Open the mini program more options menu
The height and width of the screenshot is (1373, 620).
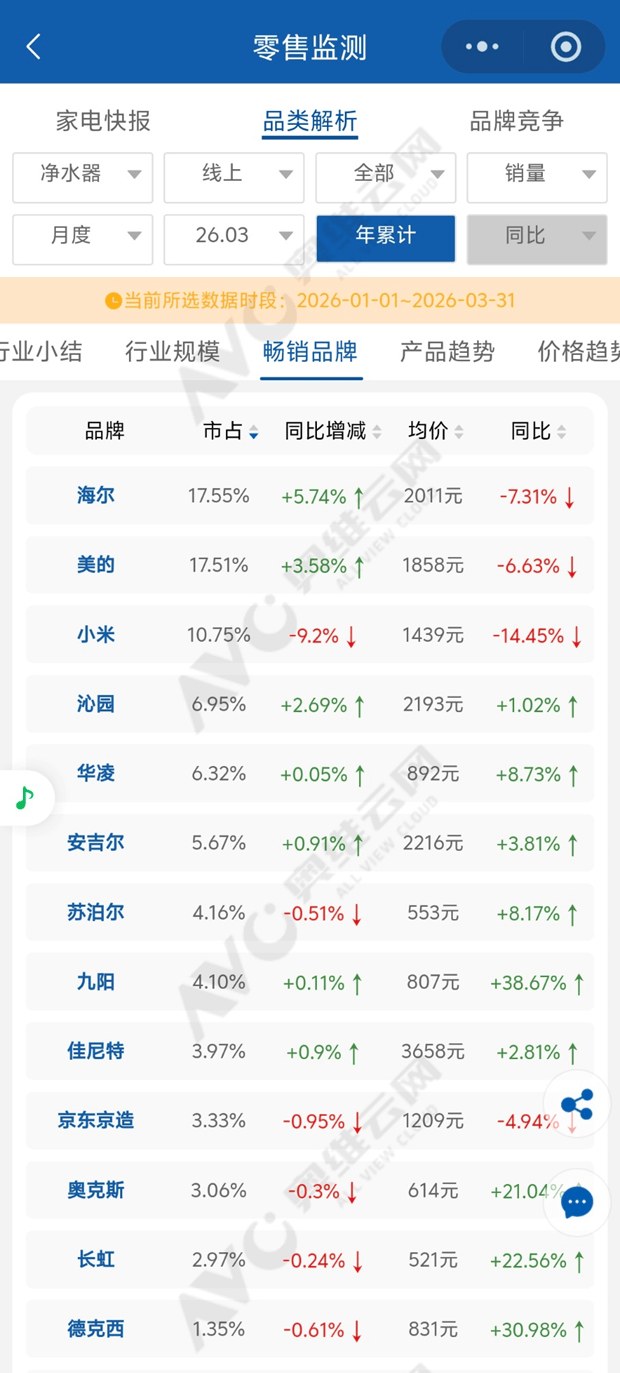tap(482, 47)
